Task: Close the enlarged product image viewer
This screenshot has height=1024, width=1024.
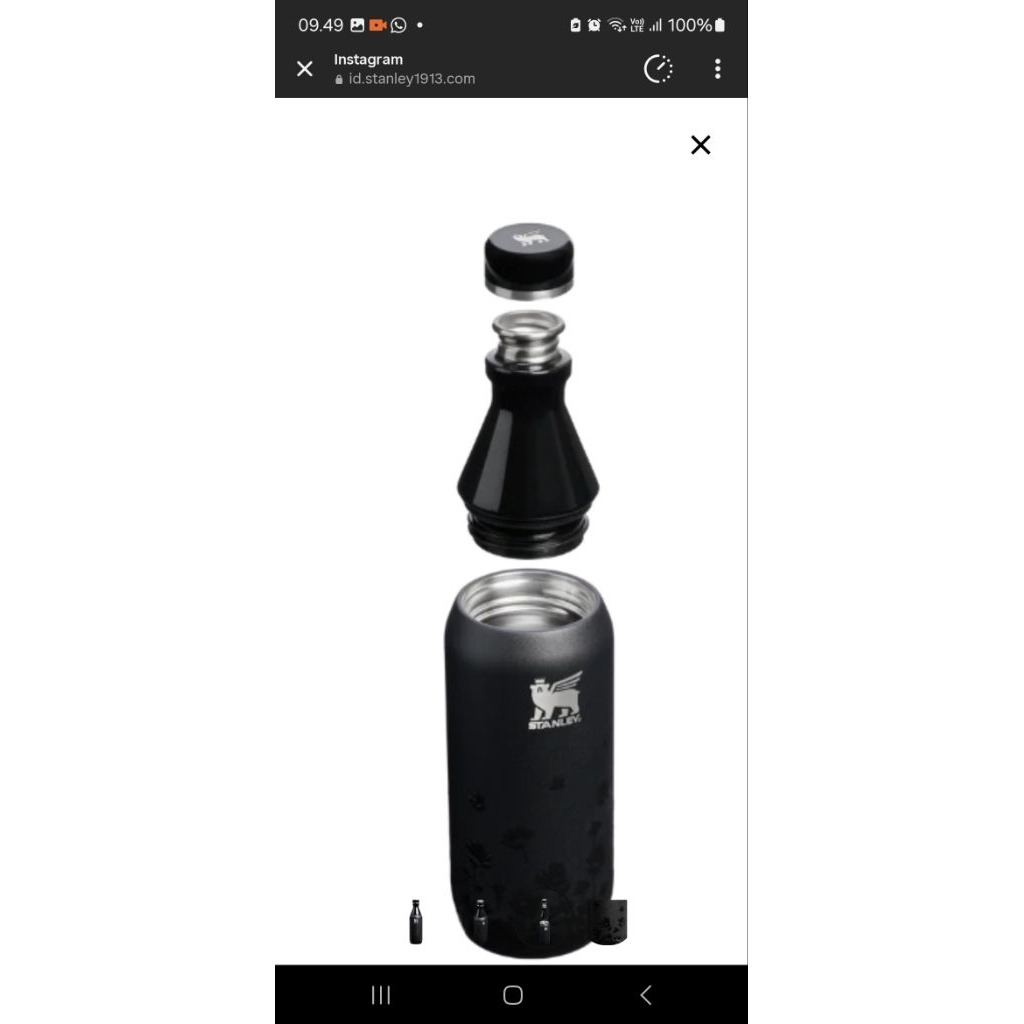Action: point(700,145)
